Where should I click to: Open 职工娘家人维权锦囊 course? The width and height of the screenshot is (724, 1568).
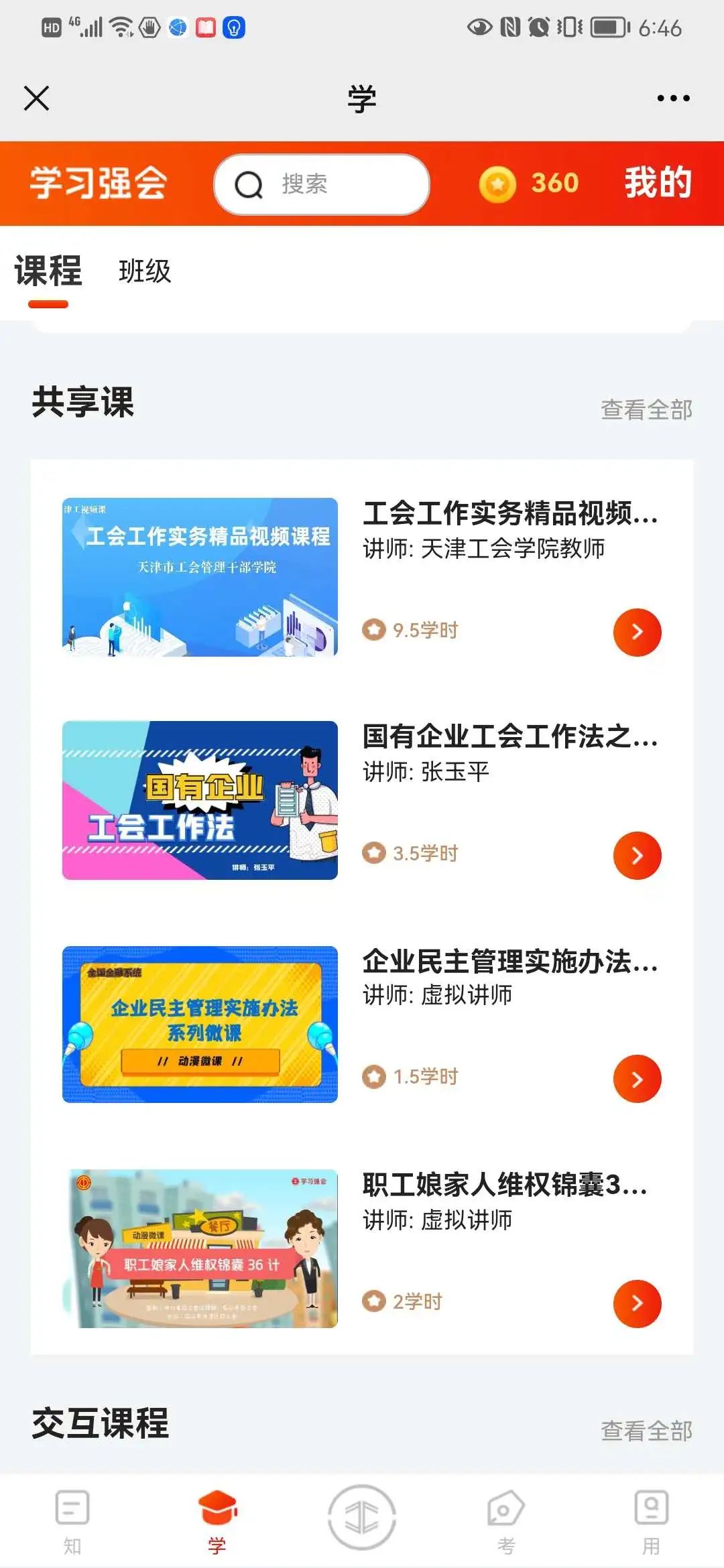362,1248
